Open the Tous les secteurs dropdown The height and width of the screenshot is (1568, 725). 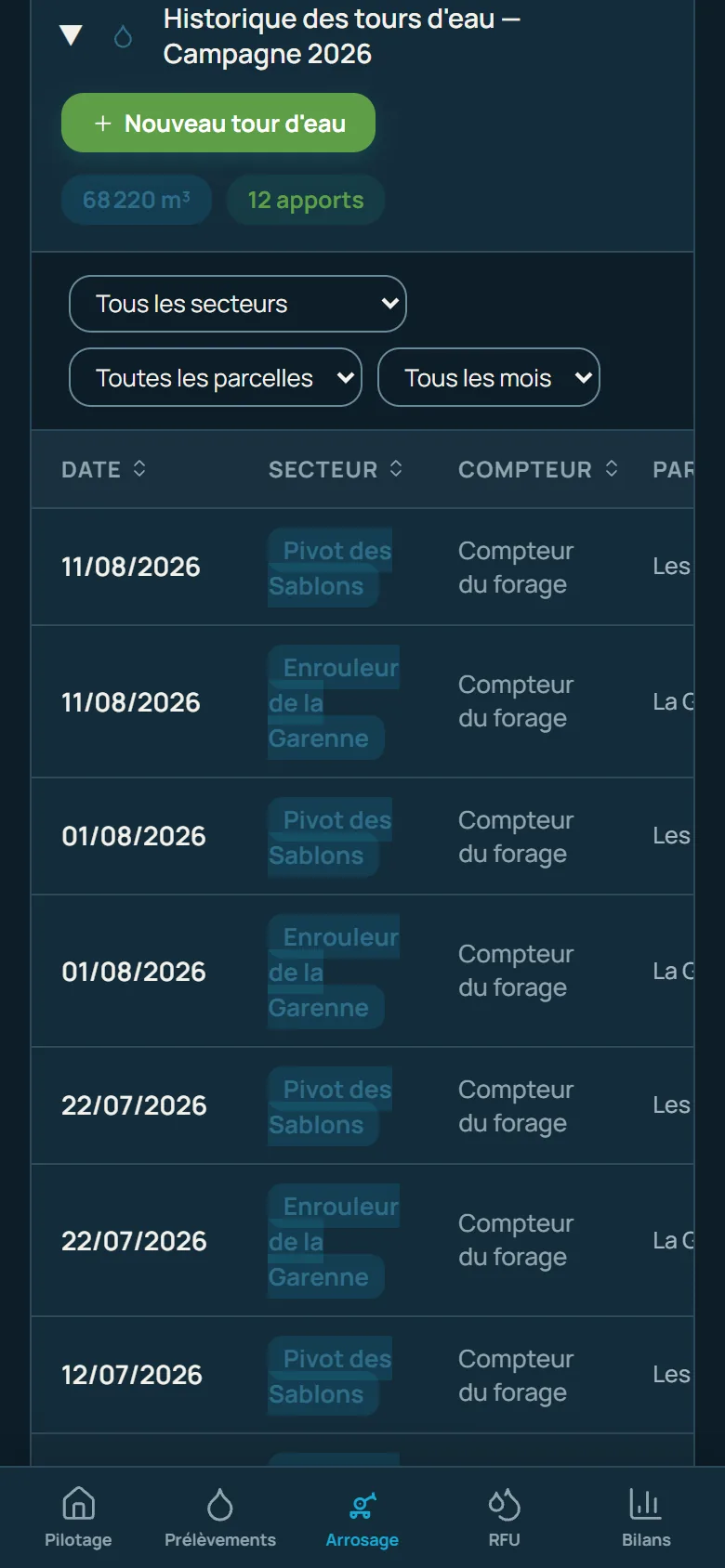click(x=238, y=304)
